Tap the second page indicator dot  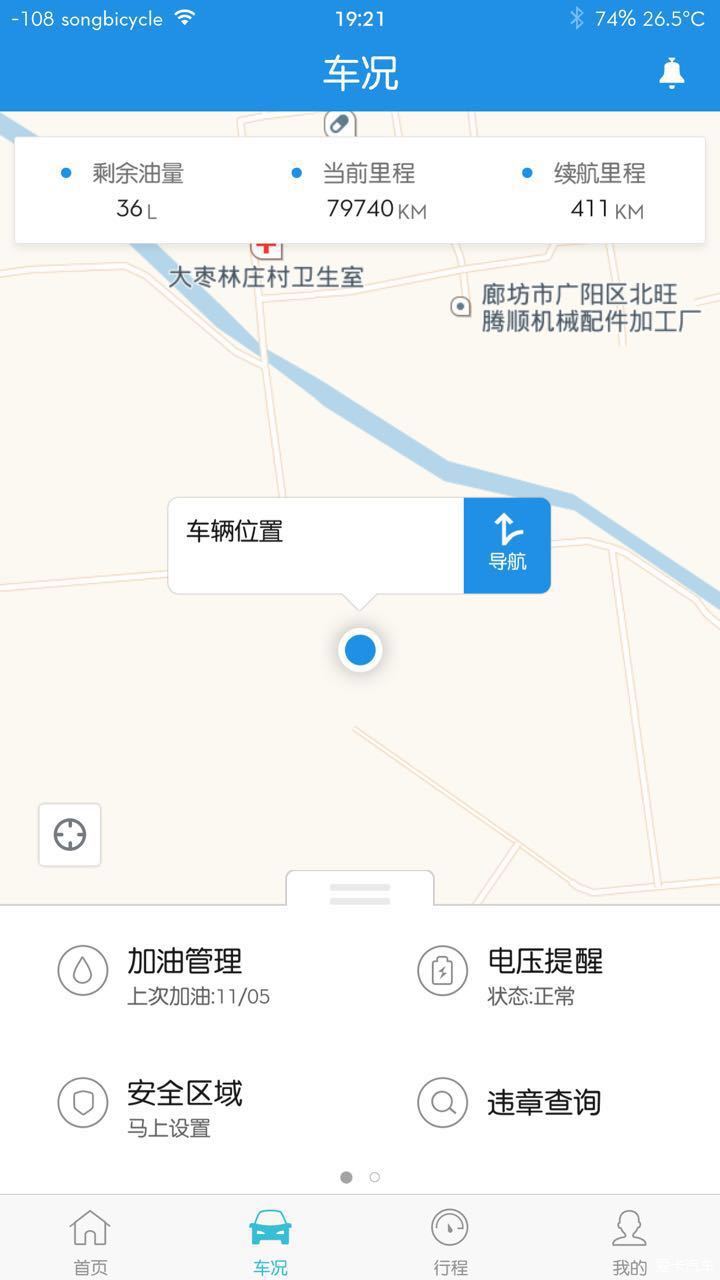point(374,1177)
